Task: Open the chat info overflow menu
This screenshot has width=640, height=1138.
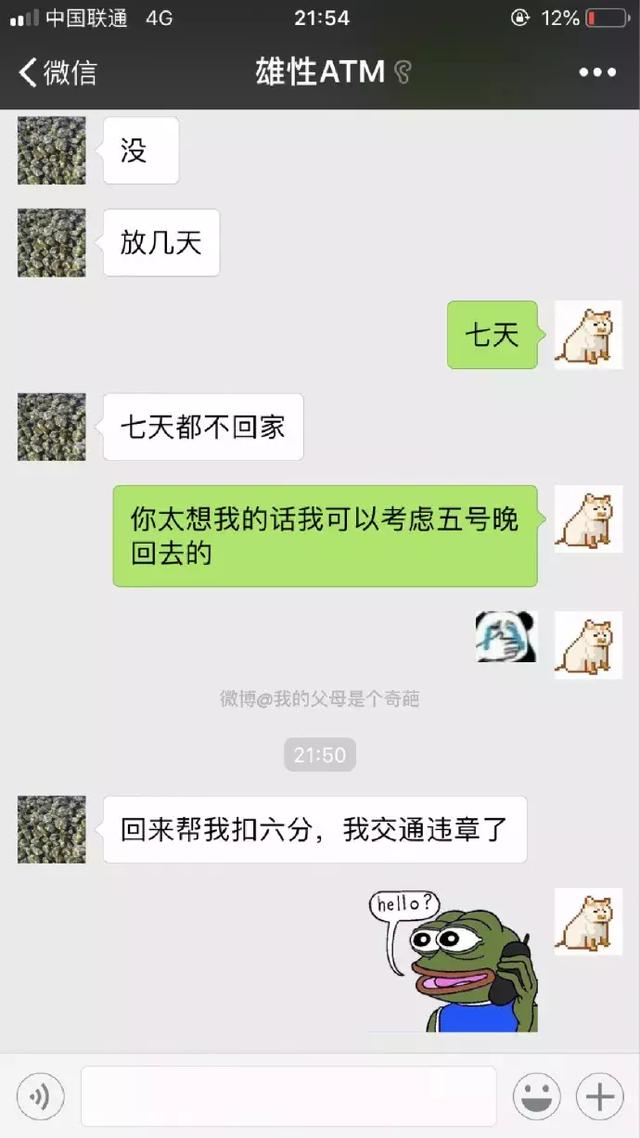Action: coord(597,72)
